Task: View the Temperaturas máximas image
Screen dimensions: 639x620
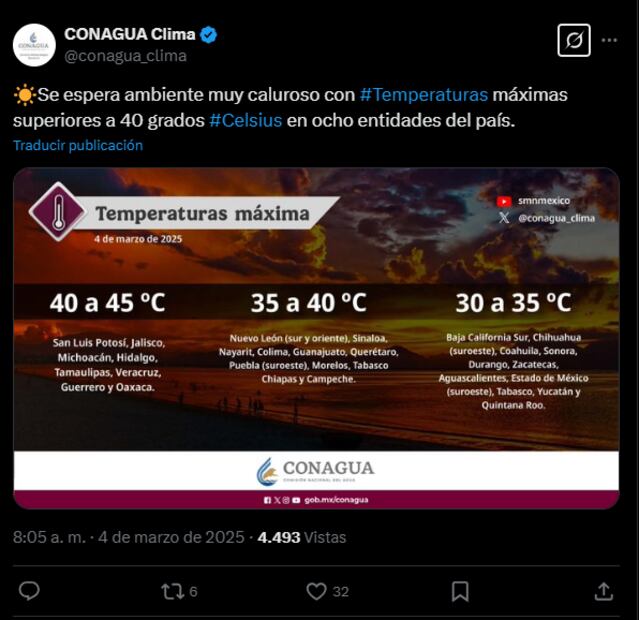Action: tap(316, 338)
